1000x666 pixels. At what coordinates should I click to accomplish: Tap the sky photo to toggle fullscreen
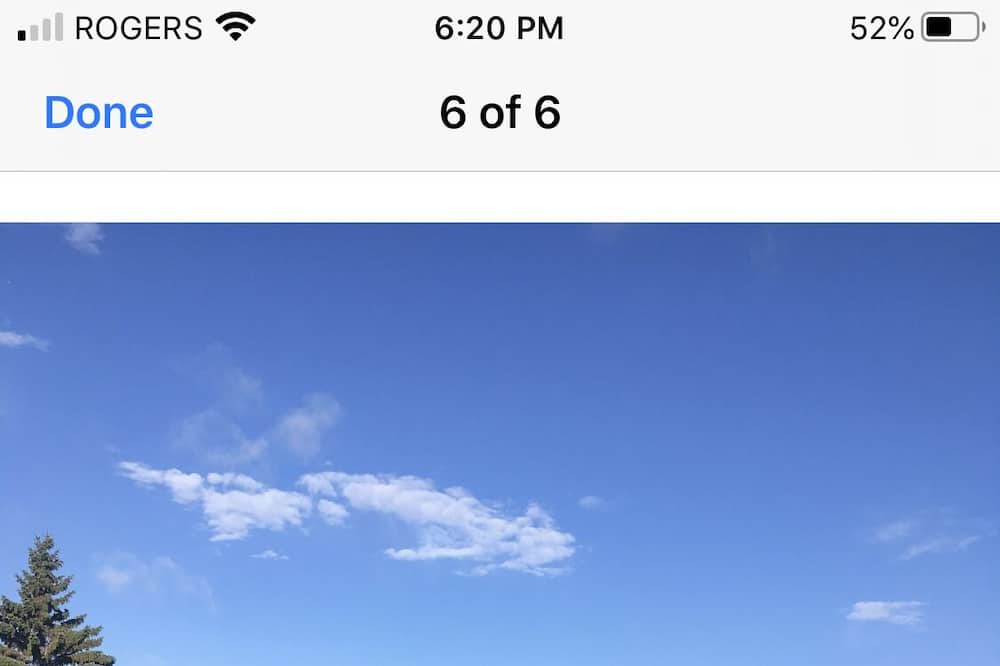point(500,440)
